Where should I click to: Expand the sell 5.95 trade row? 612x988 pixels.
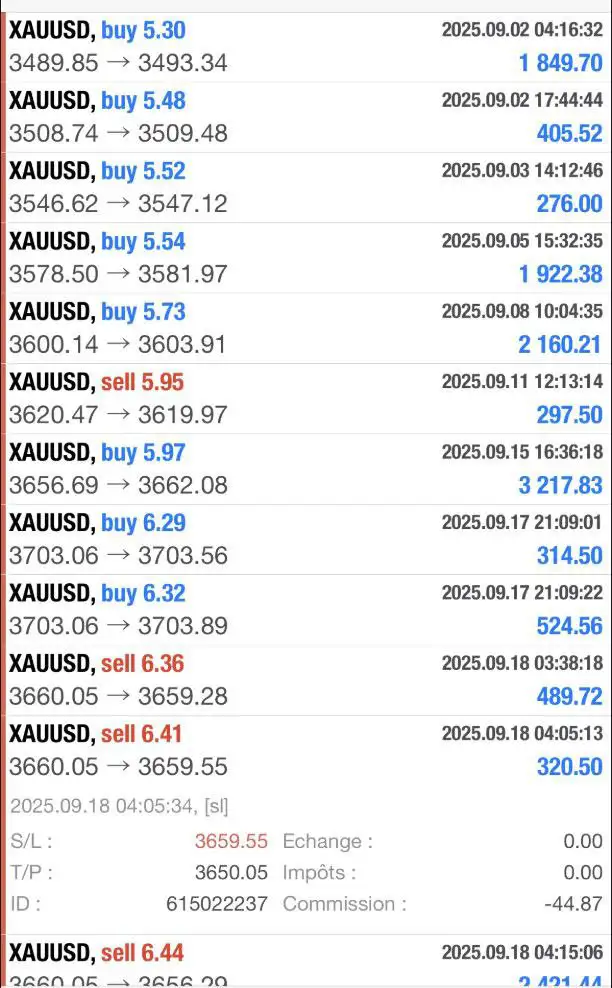coord(306,398)
